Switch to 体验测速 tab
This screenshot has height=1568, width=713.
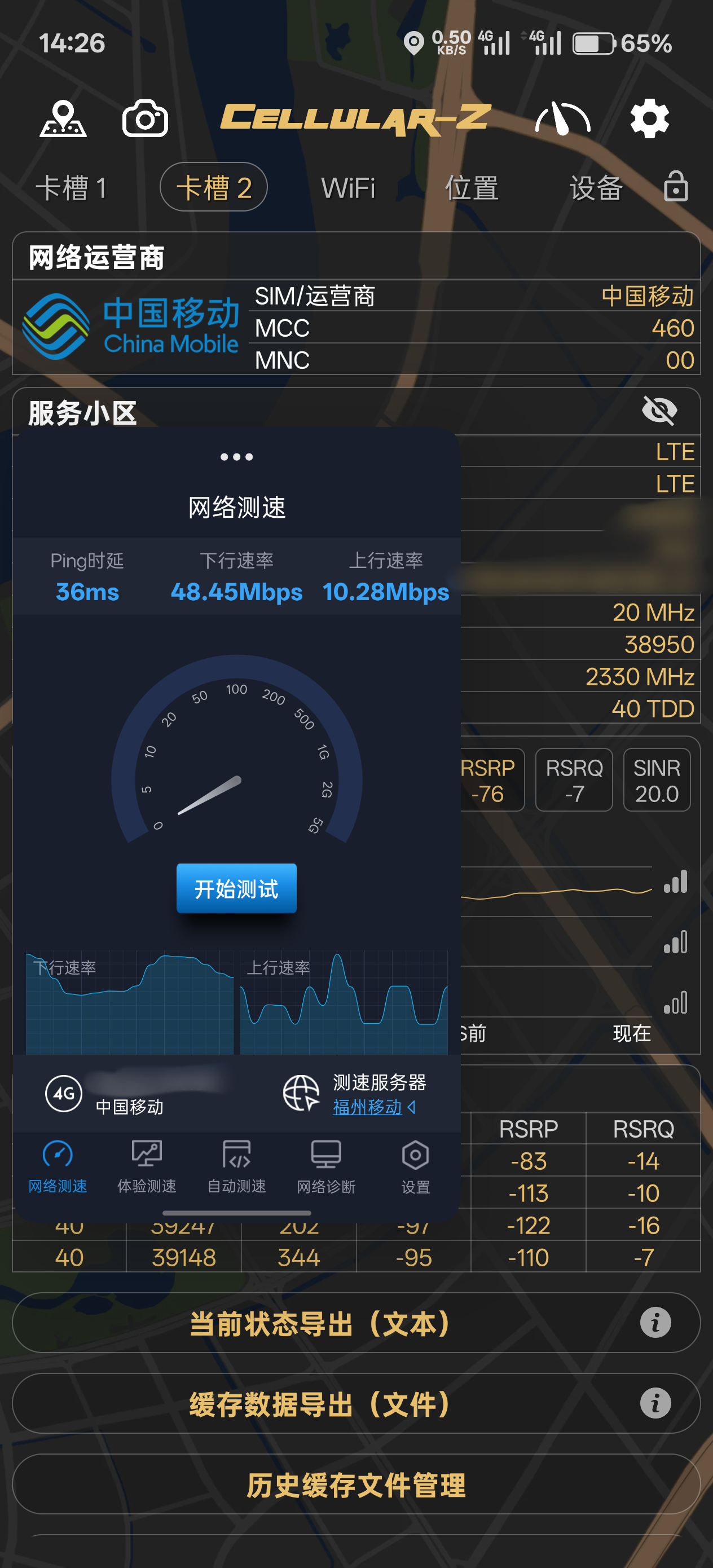coord(147,1167)
